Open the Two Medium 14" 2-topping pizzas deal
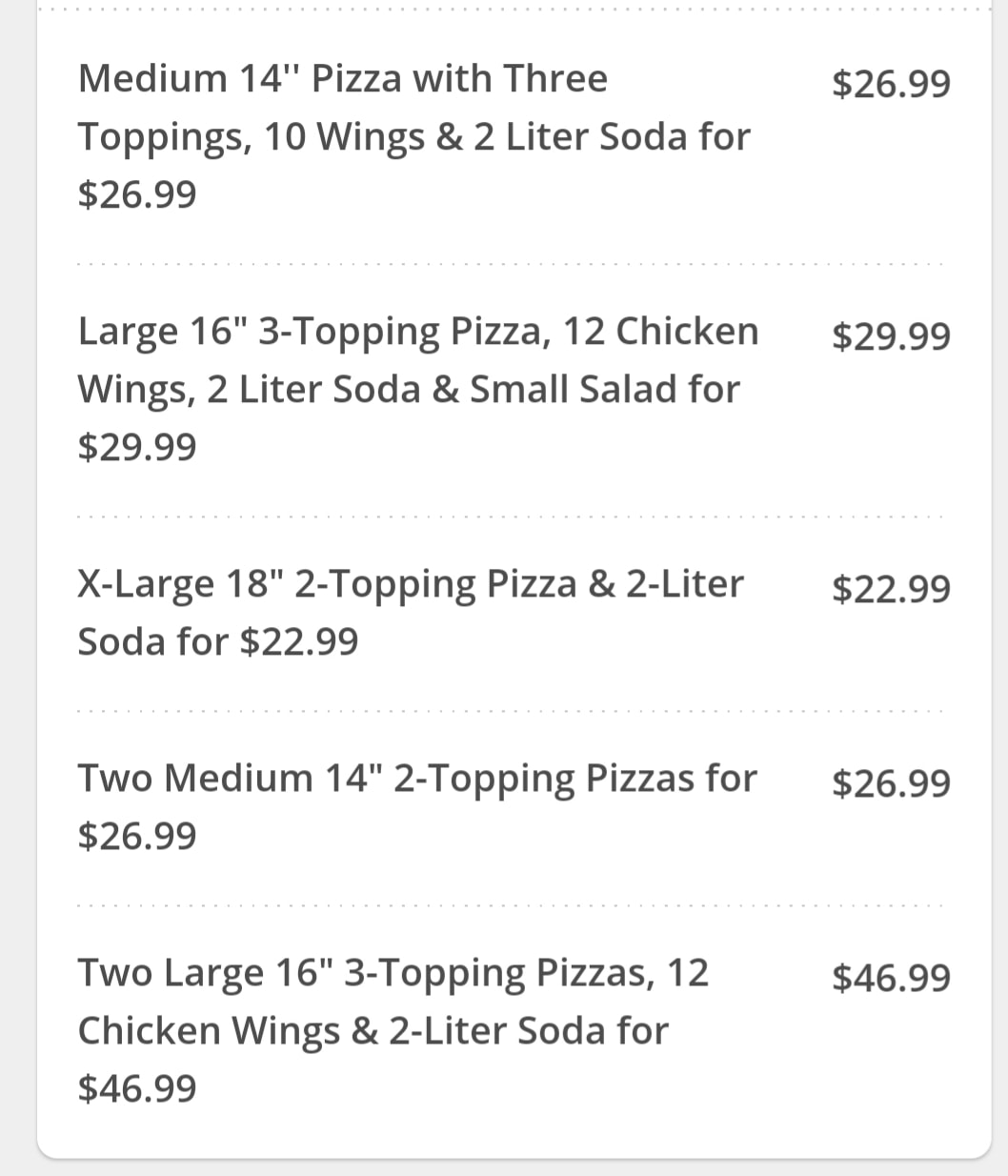The width and height of the screenshot is (1008, 1176). 417,806
